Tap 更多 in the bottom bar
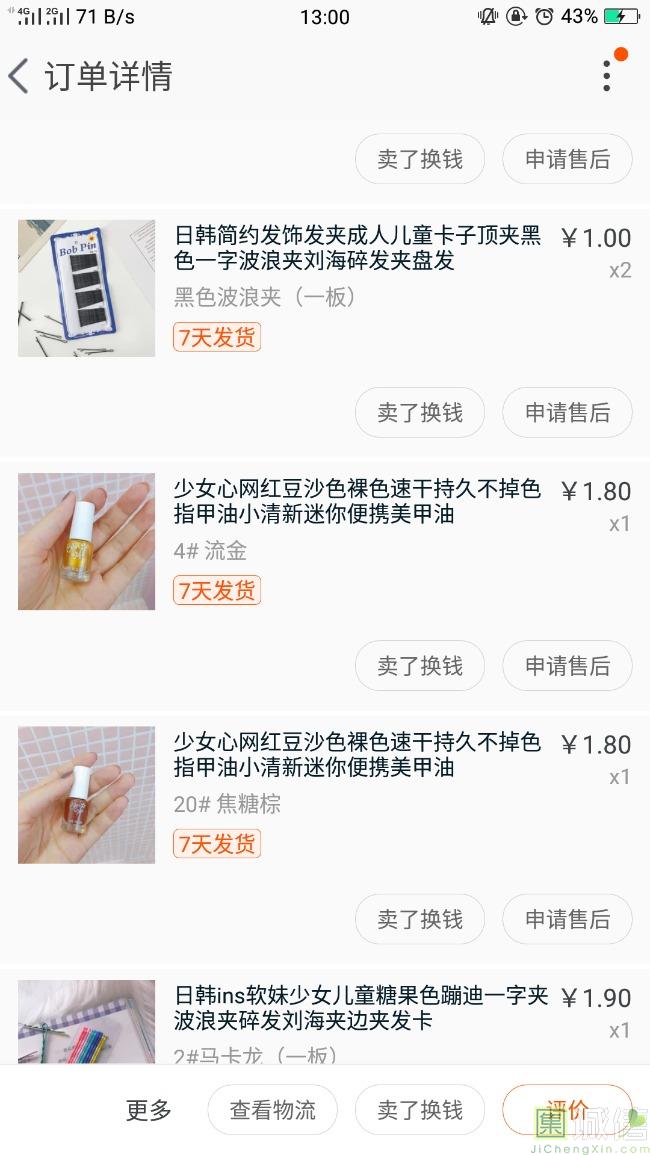Image resolution: width=650 pixels, height=1155 pixels. click(x=149, y=1110)
